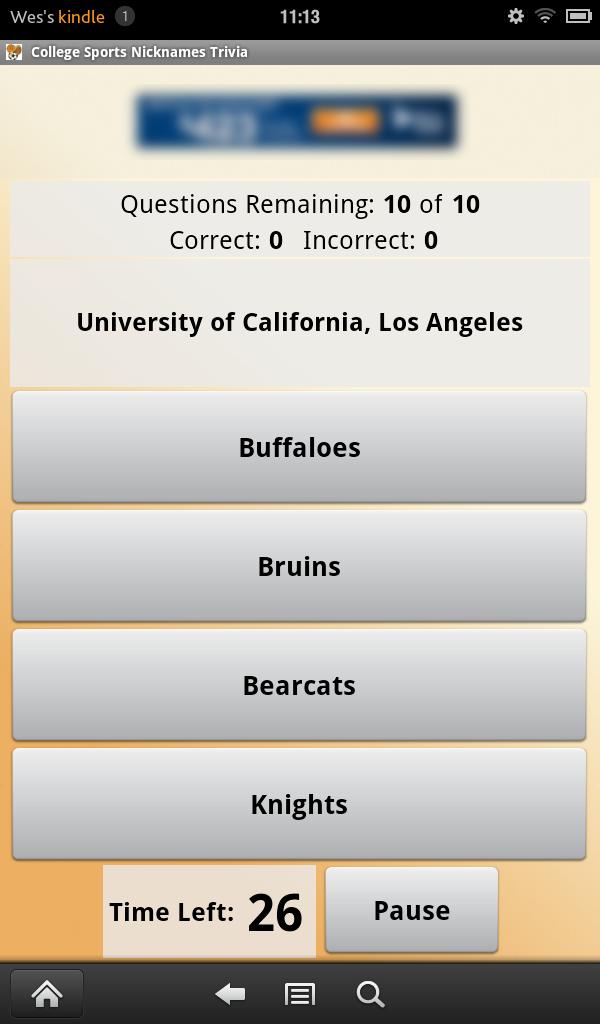Open search from the bottom bar
The height and width of the screenshot is (1024, 600).
tap(370, 993)
